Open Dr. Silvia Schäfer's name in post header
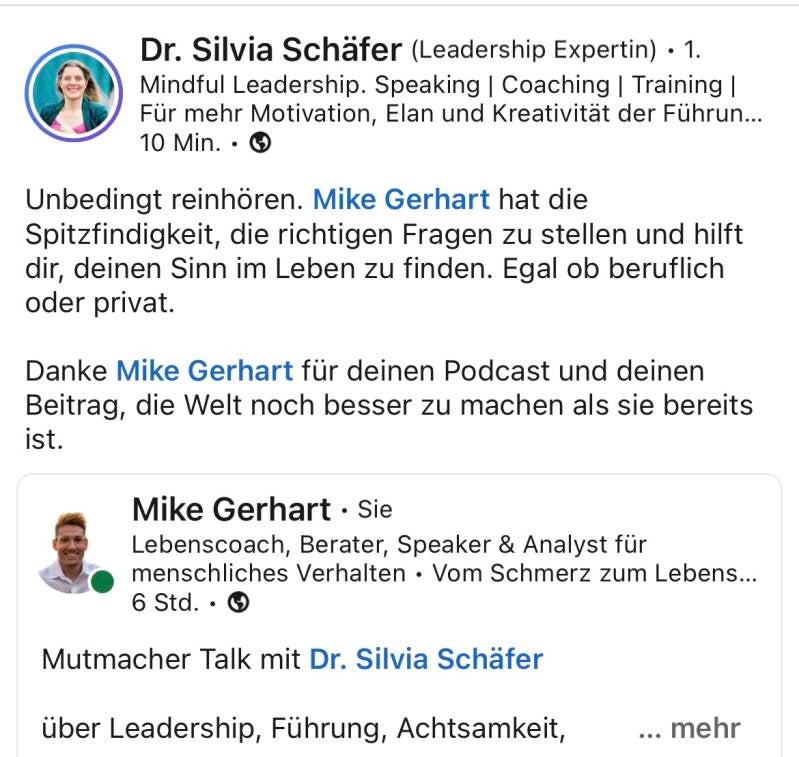 coord(271,49)
